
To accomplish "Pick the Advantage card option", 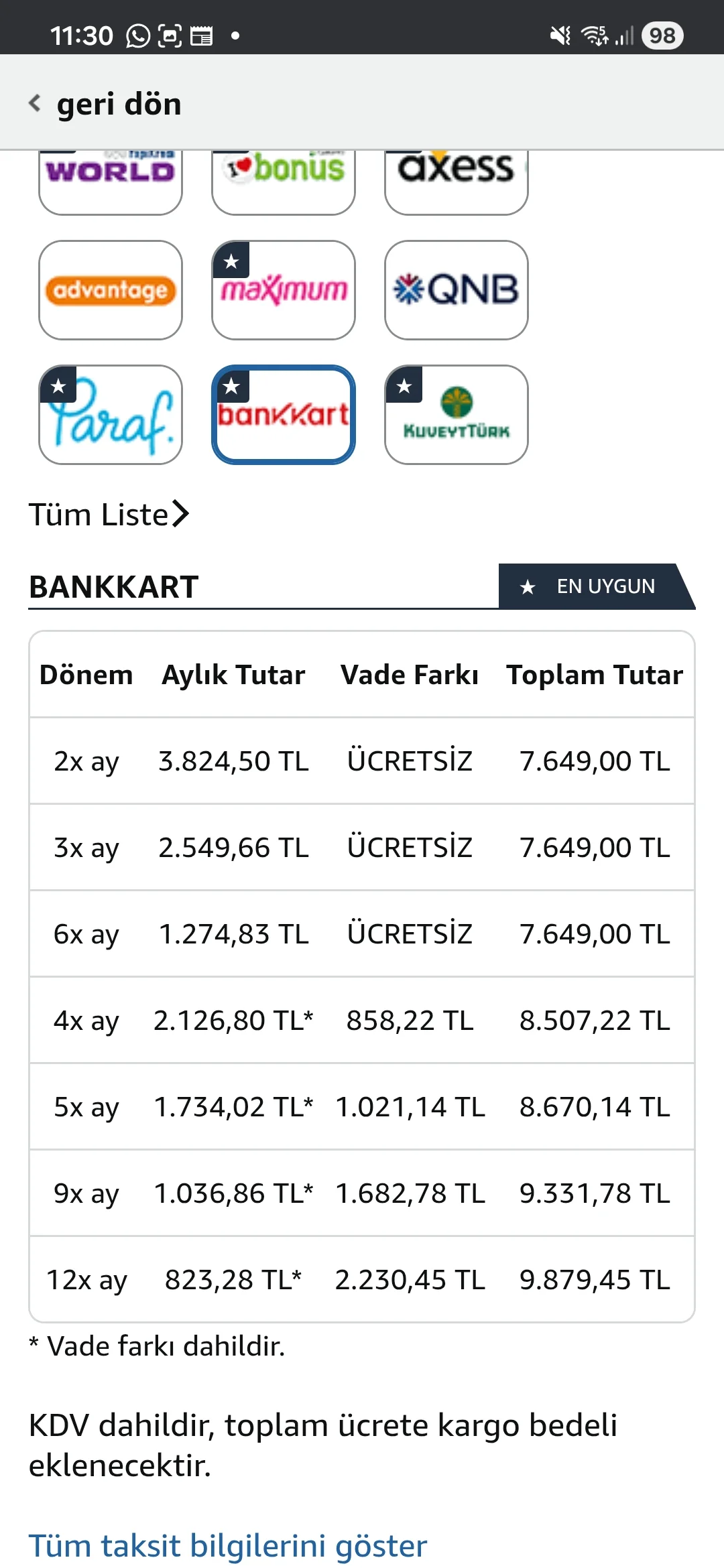I will tap(111, 290).
